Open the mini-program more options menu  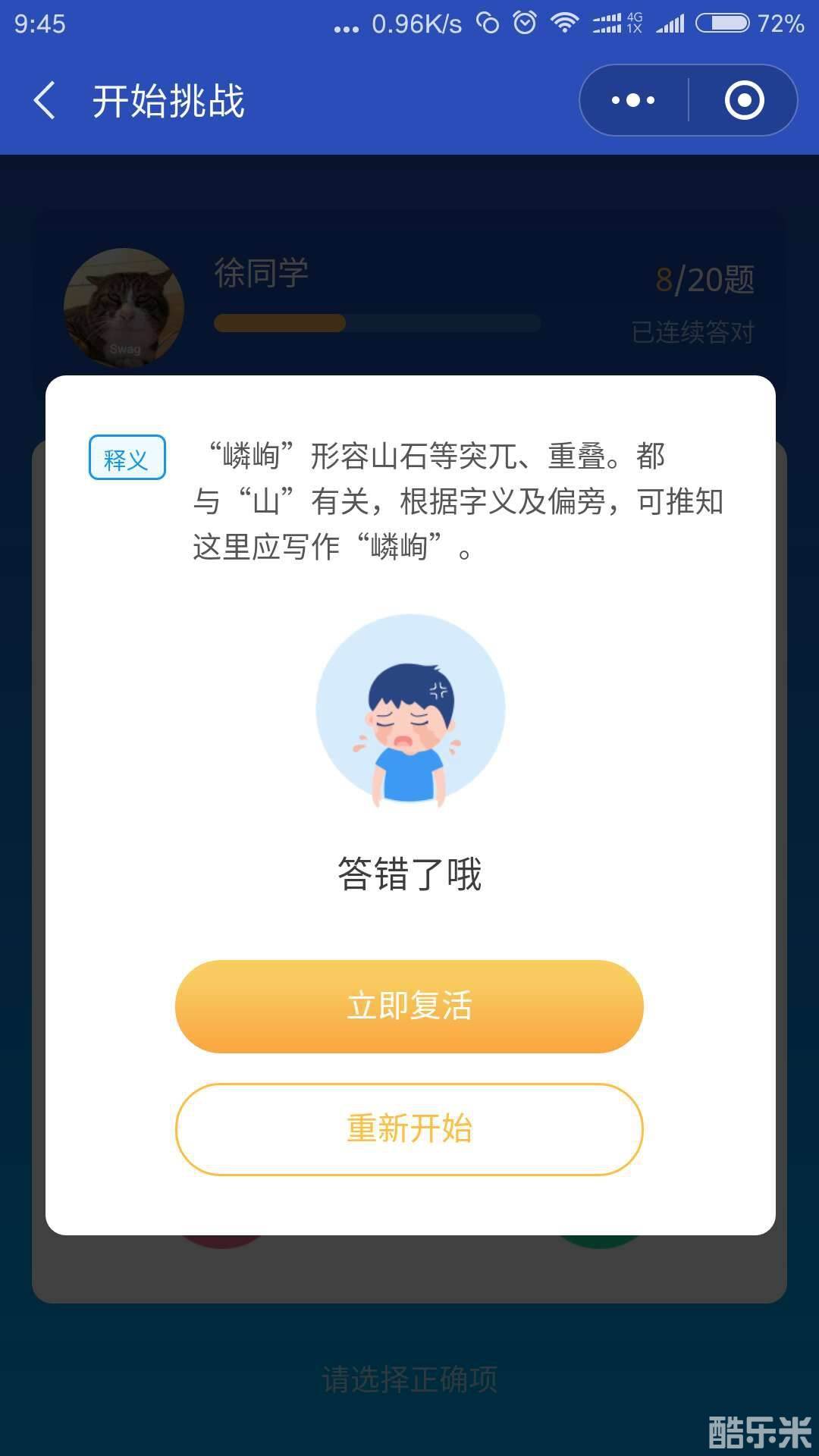pyautogui.click(x=634, y=99)
